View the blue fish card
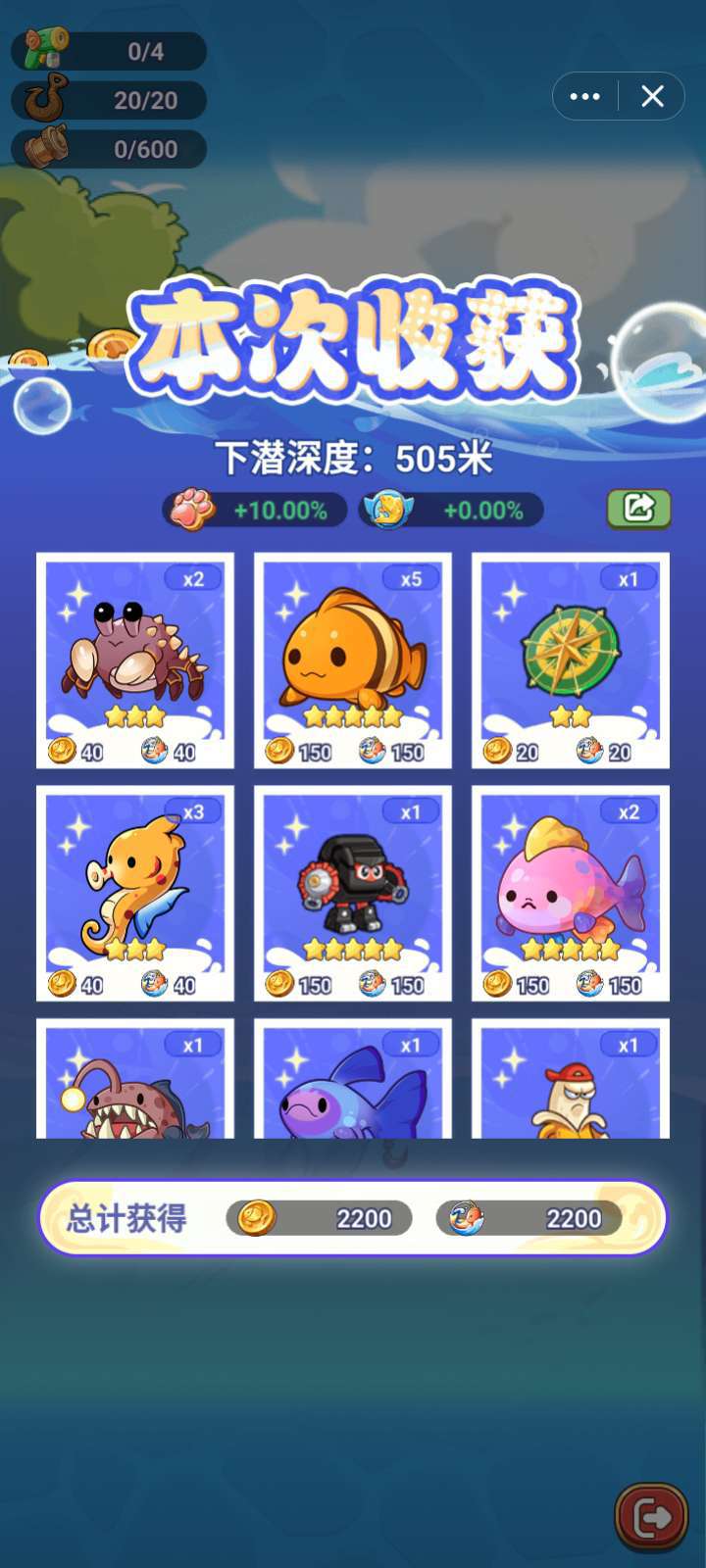Screen dimensions: 706x1568 tap(353, 1078)
